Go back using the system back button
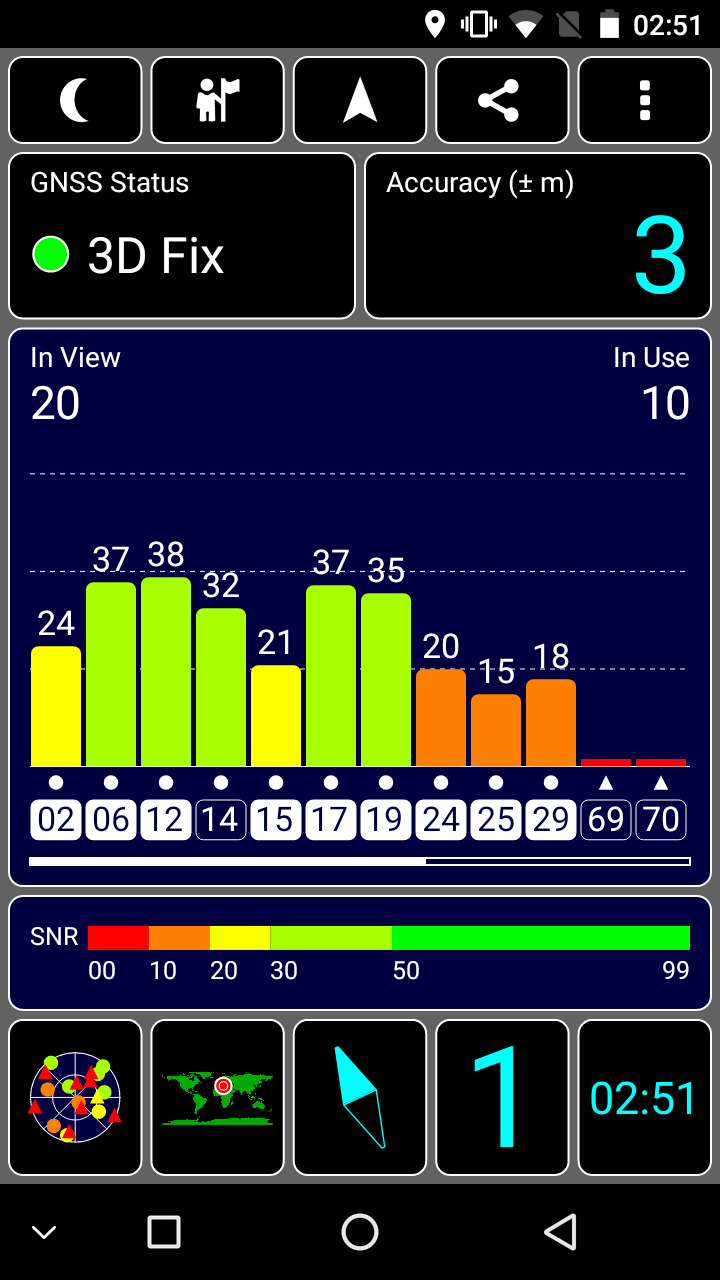The width and height of the screenshot is (720, 1280). pyautogui.click(x=561, y=1232)
